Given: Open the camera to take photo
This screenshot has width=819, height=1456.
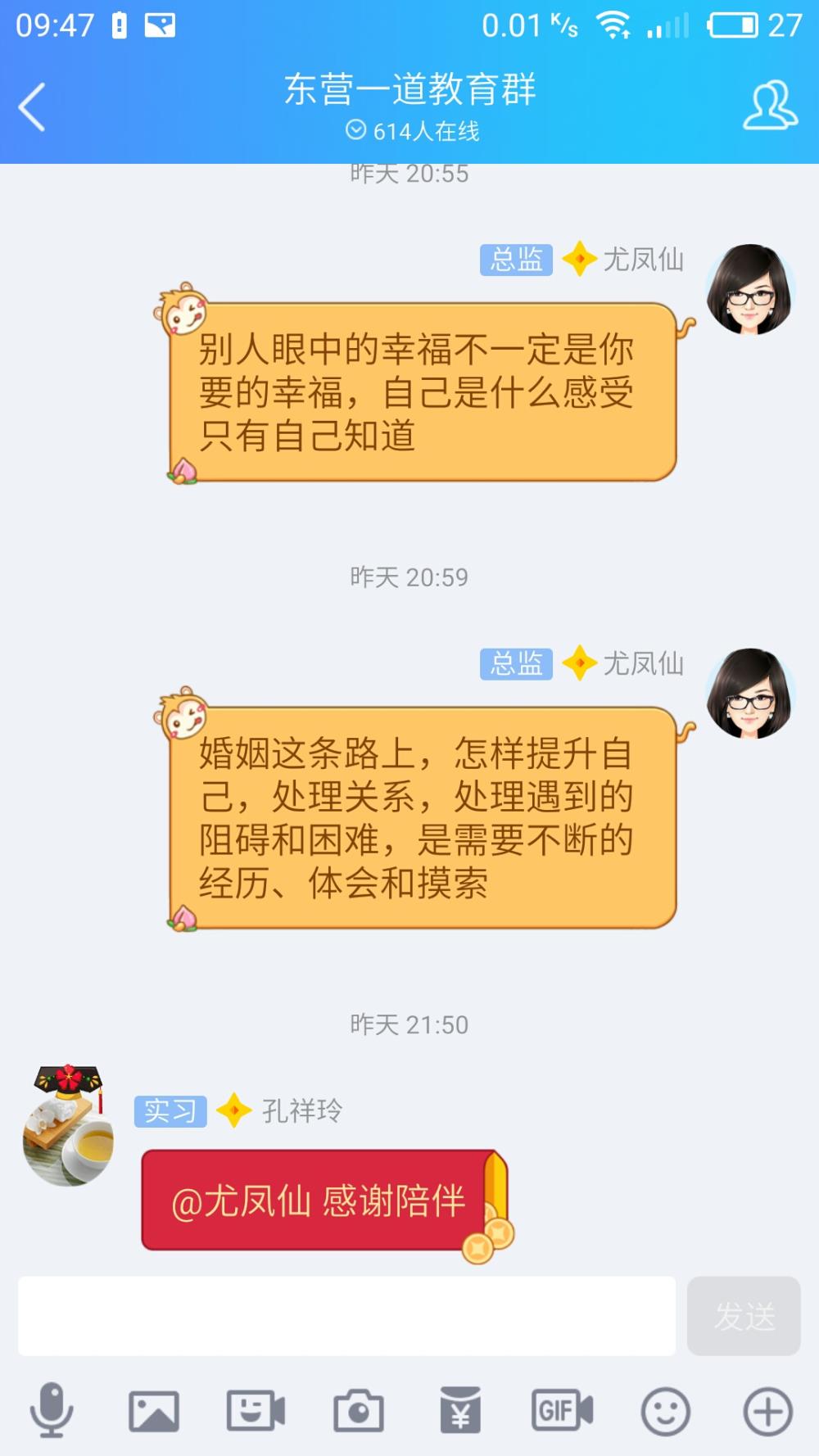Looking at the screenshot, I should coord(358,1411).
